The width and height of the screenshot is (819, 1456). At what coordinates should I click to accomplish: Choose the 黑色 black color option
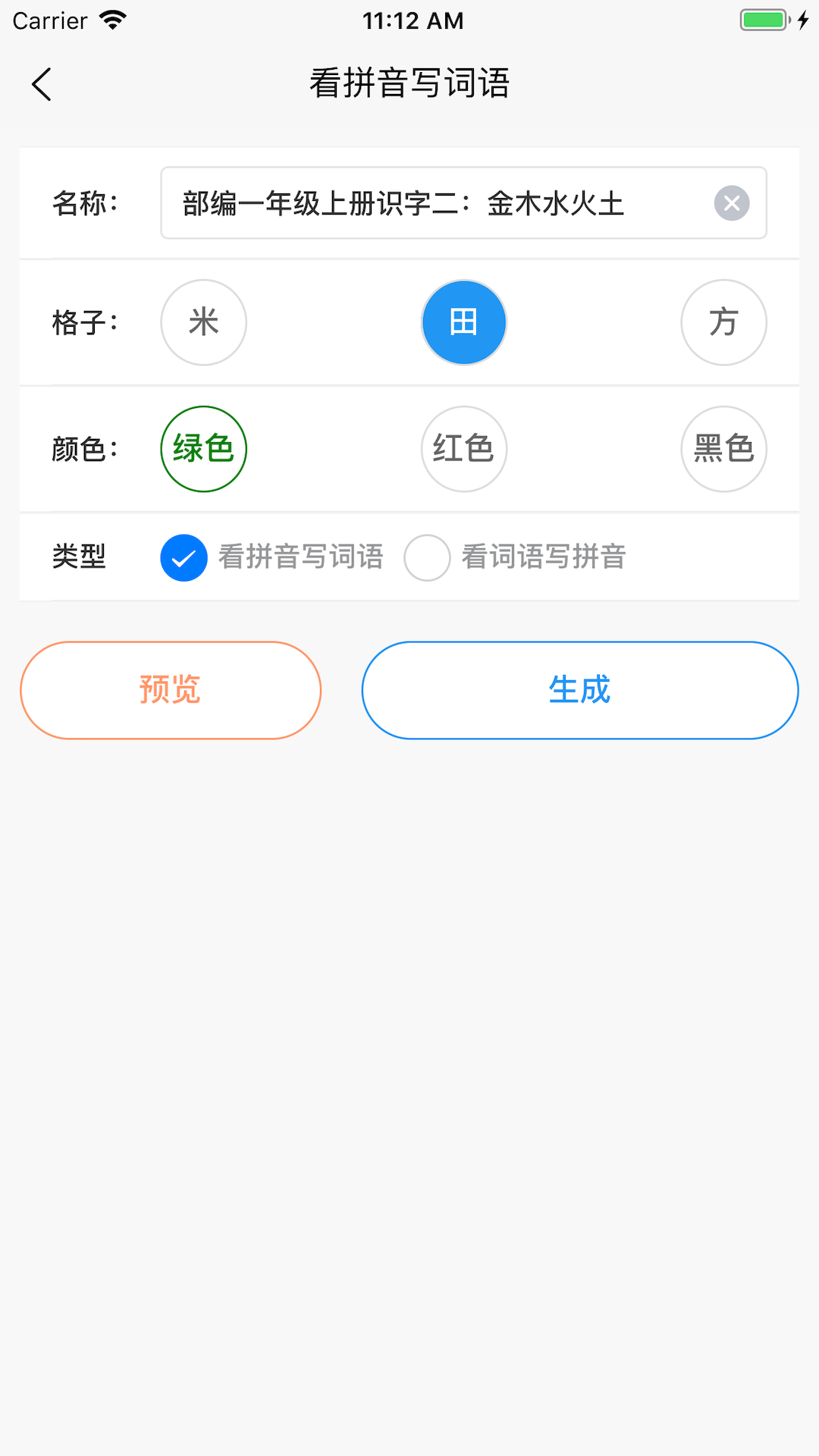(723, 448)
